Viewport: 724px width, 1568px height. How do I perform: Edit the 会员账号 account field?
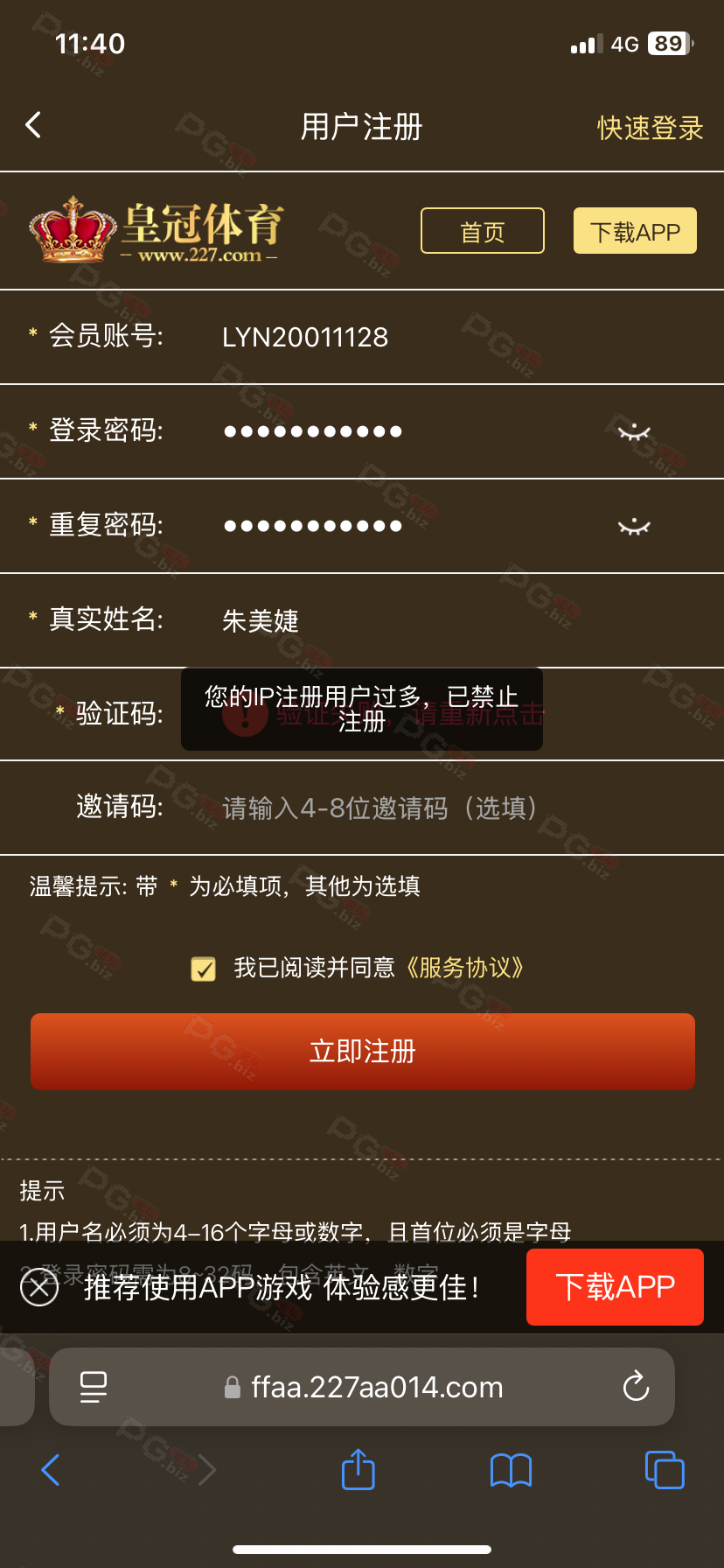[x=362, y=337]
